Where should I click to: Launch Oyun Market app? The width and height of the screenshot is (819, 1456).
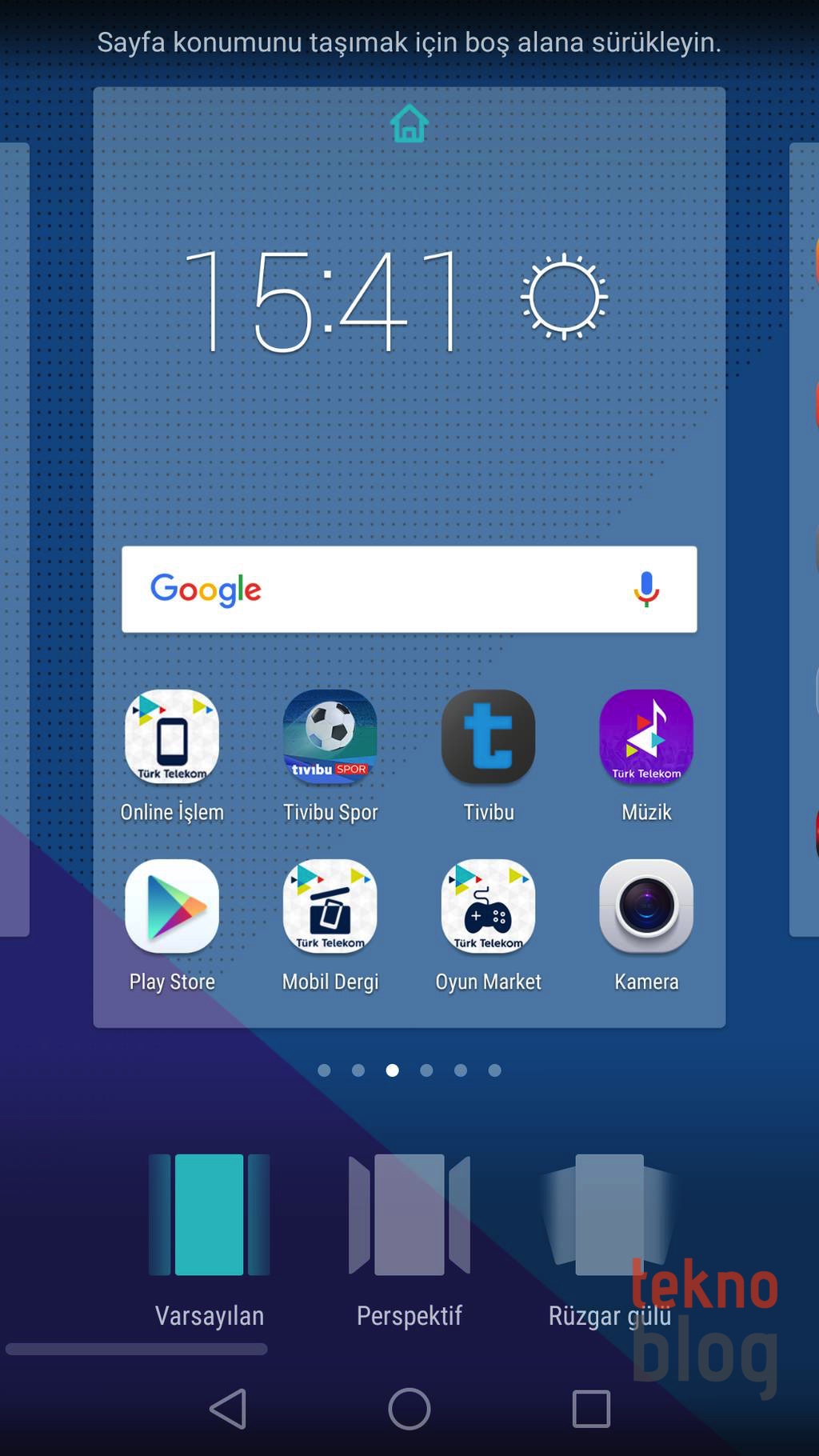[488, 906]
